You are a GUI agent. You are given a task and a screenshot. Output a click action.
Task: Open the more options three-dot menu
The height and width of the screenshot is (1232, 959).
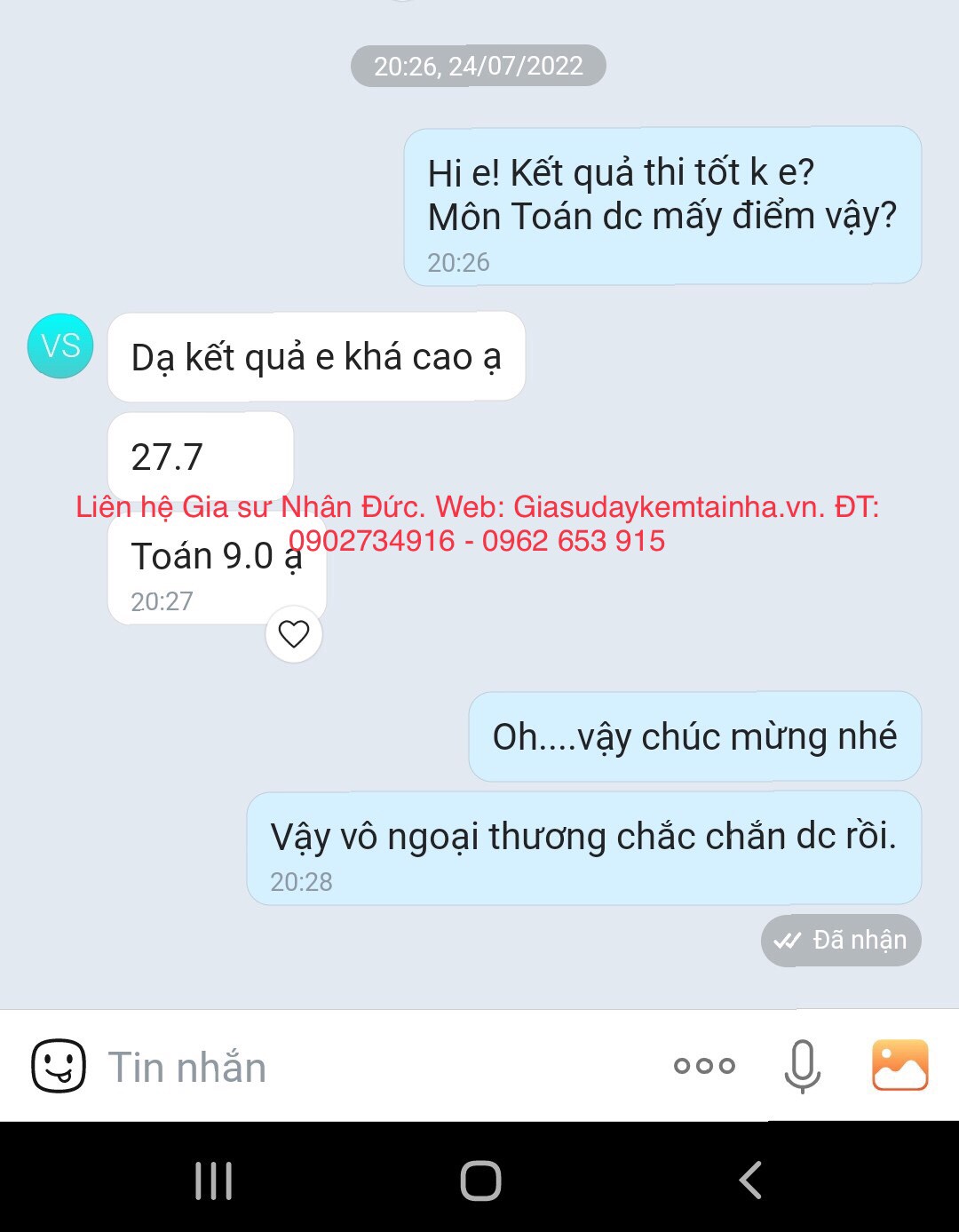click(704, 1066)
